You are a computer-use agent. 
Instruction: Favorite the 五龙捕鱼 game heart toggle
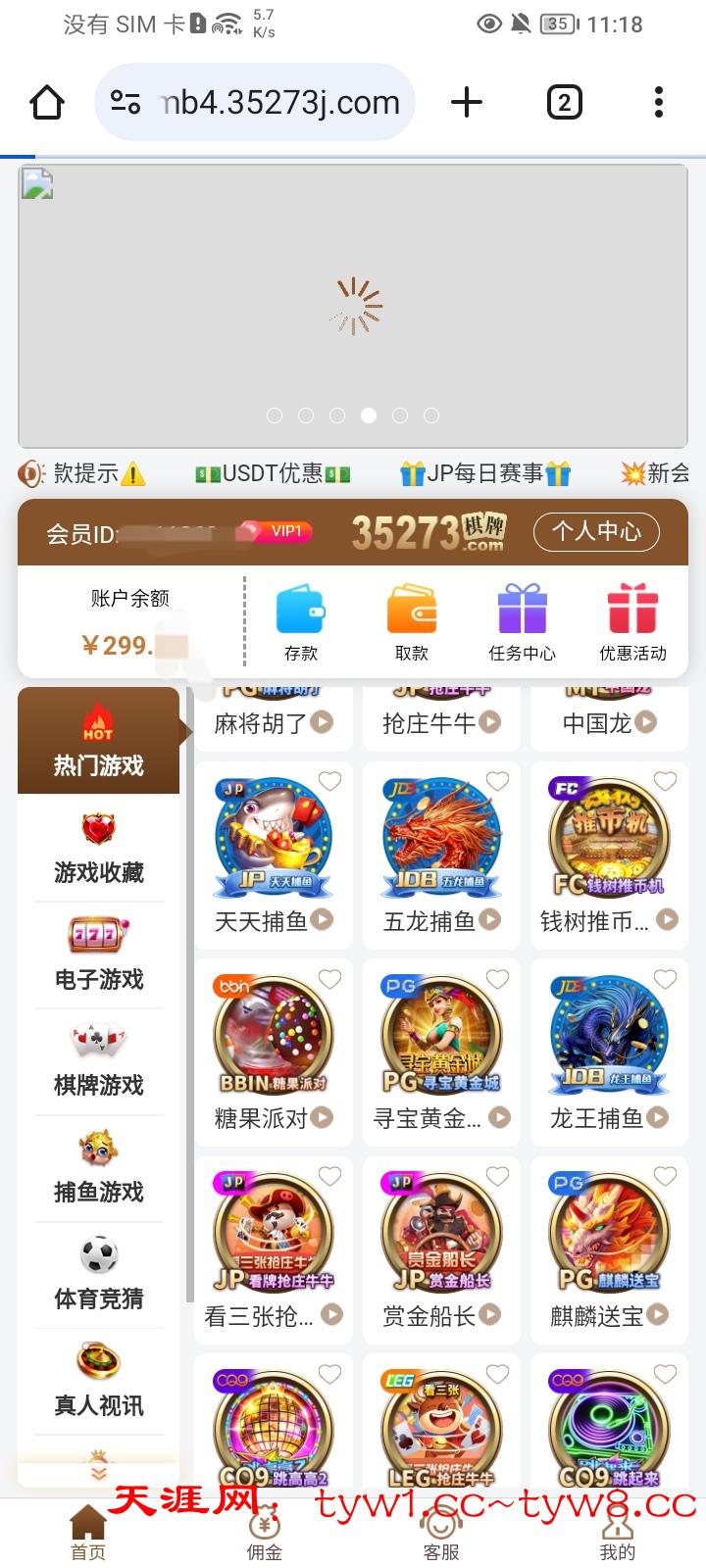click(496, 781)
